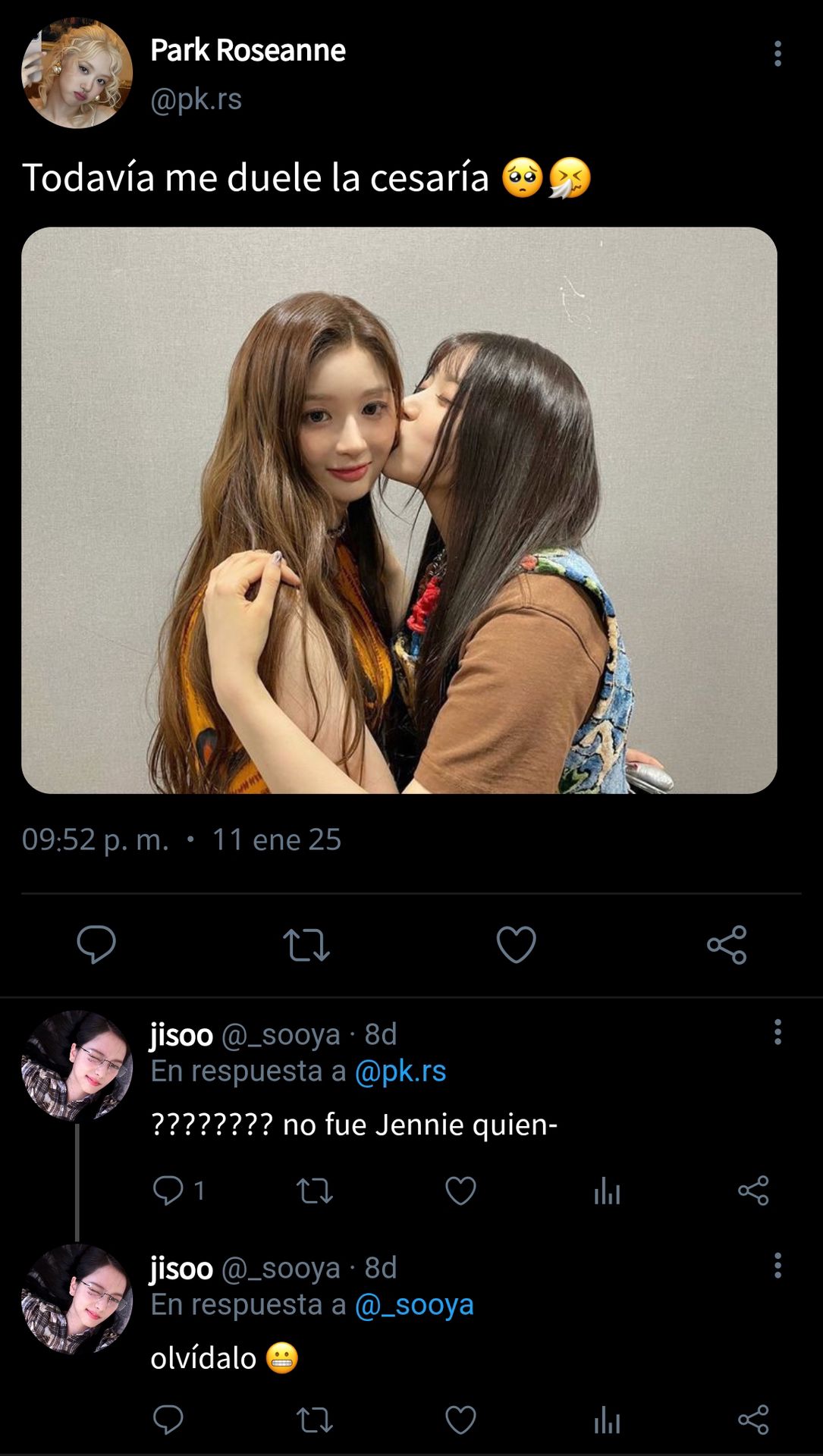Retweet the 'olvídalo' reply
823x1456 pixels.
coord(314,1420)
